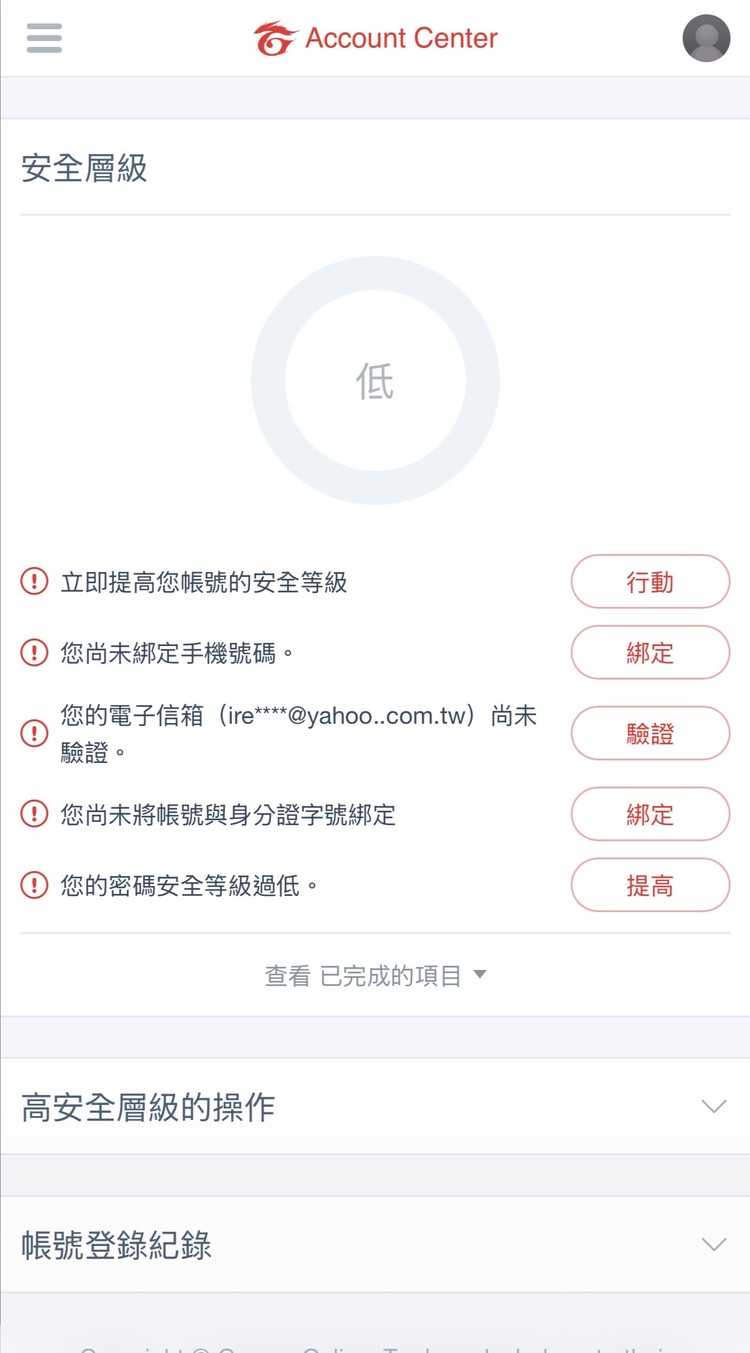Screen dimensions: 750x1353
Task: Click 提高 to strengthen the password
Action: pos(650,885)
